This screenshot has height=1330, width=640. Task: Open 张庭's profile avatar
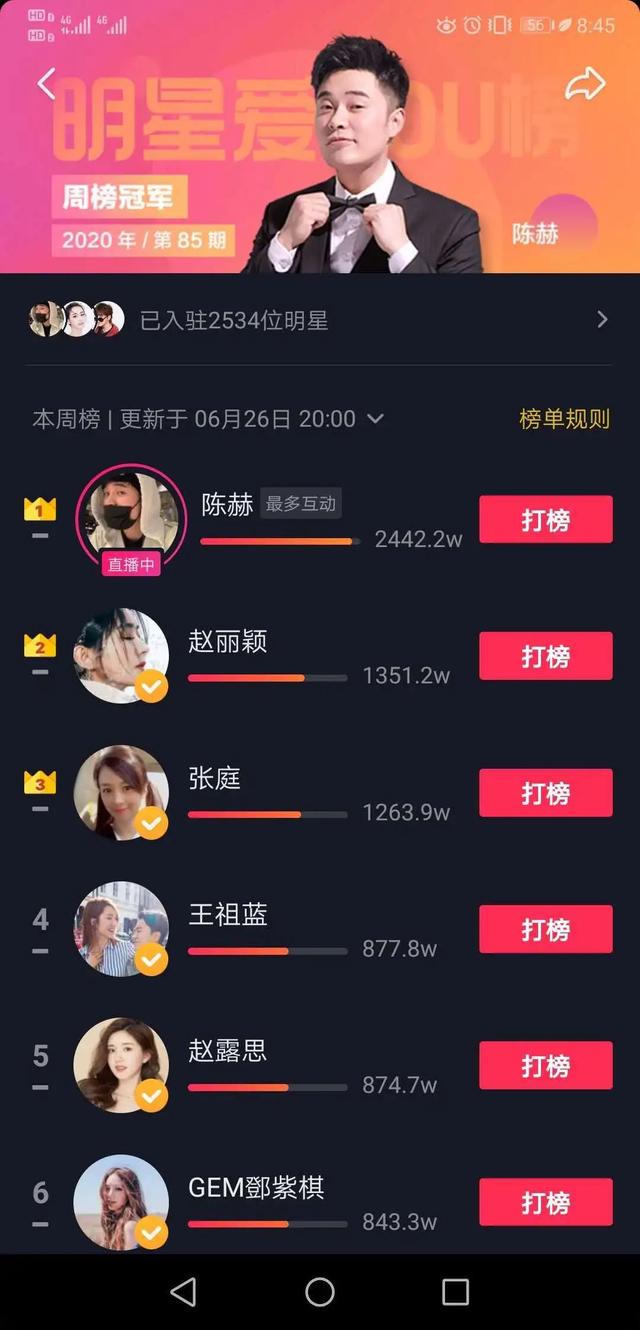click(121, 792)
